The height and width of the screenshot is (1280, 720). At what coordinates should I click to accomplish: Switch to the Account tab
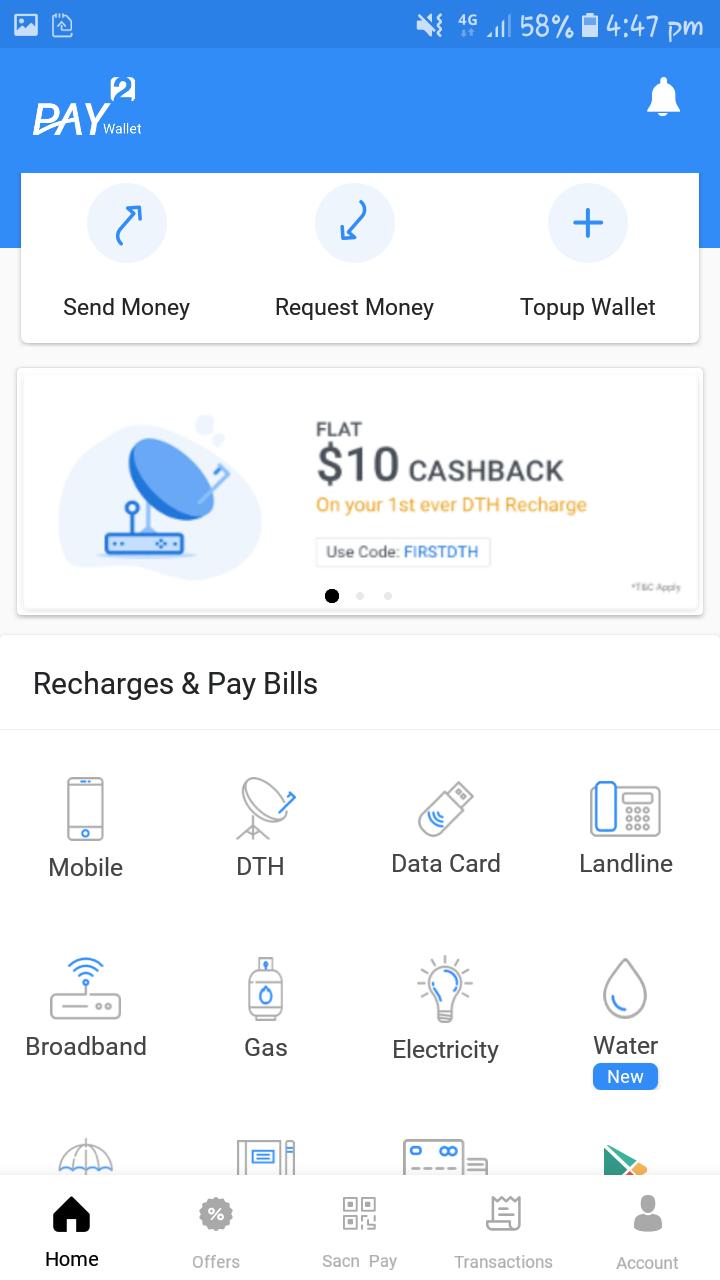point(647,1225)
